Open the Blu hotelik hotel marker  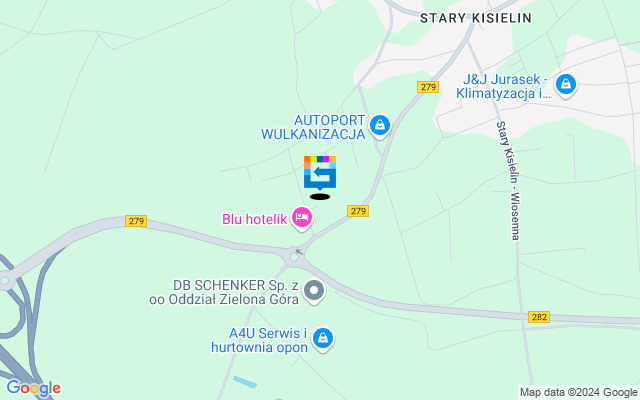[301, 217]
